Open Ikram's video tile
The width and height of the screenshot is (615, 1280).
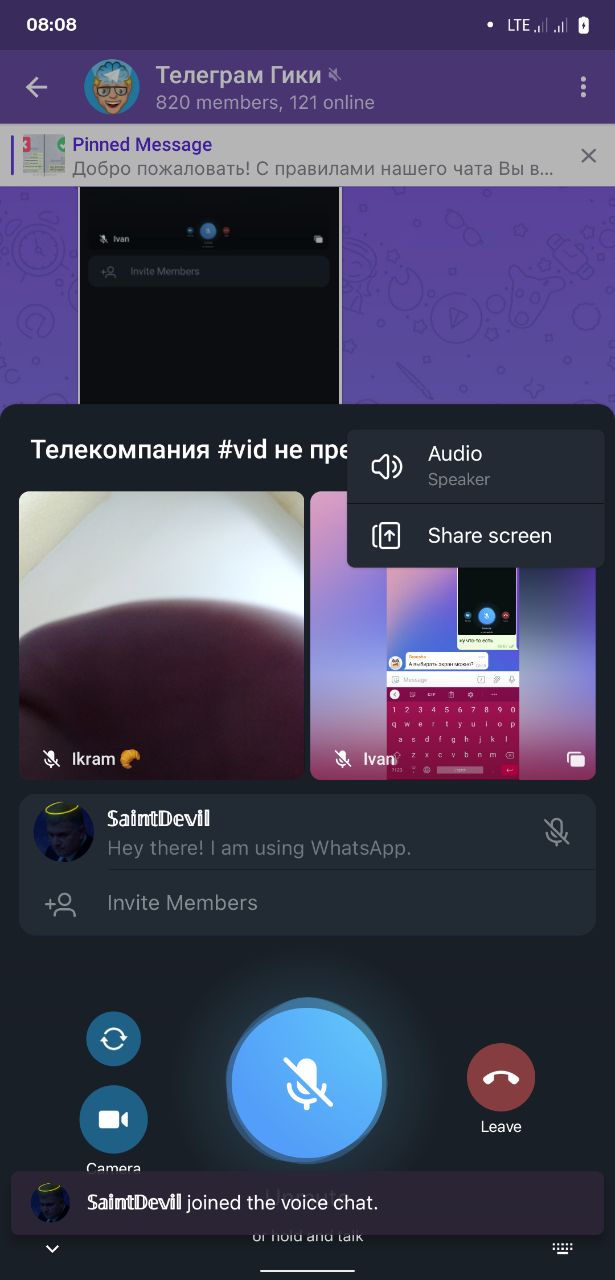tap(161, 635)
